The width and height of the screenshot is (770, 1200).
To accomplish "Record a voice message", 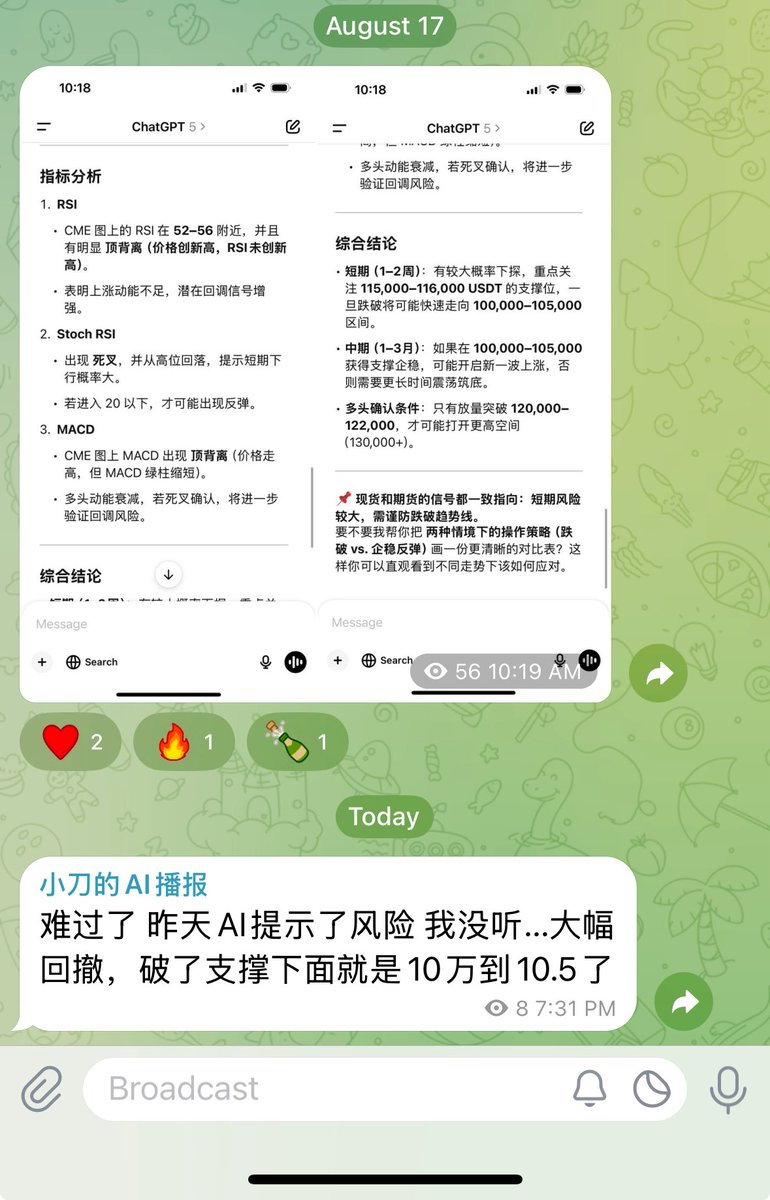I will 727,1088.
